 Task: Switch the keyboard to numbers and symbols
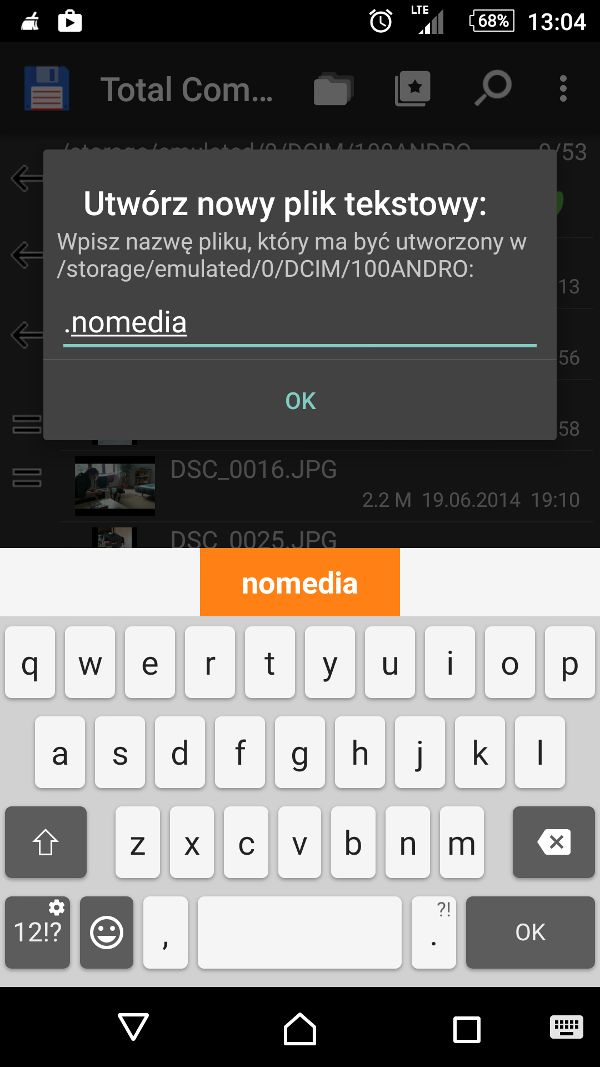pos(38,931)
